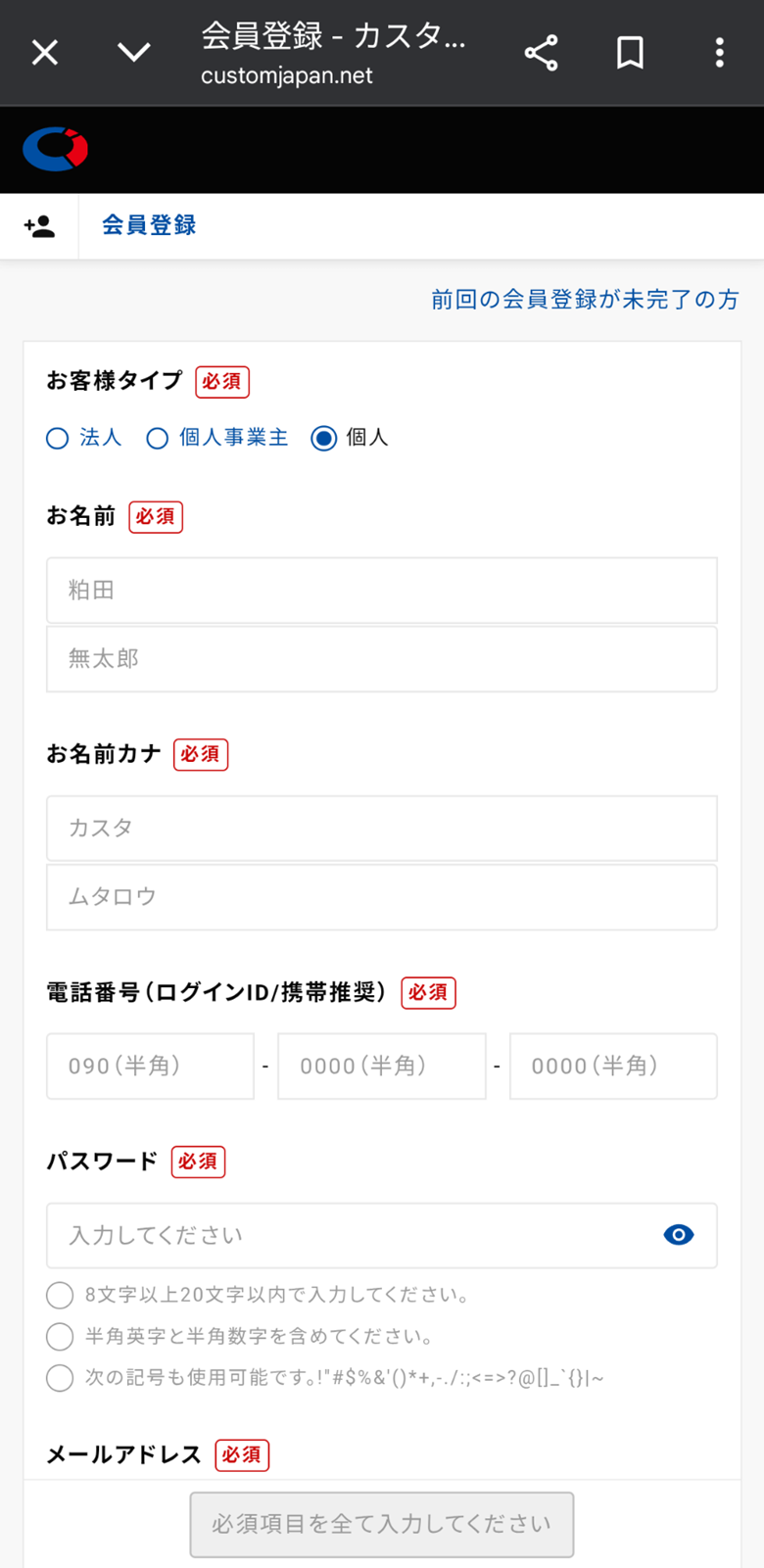Tap the password field 入力してください
Image resolution: width=764 pixels, height=1568 pixels.
353,1236
